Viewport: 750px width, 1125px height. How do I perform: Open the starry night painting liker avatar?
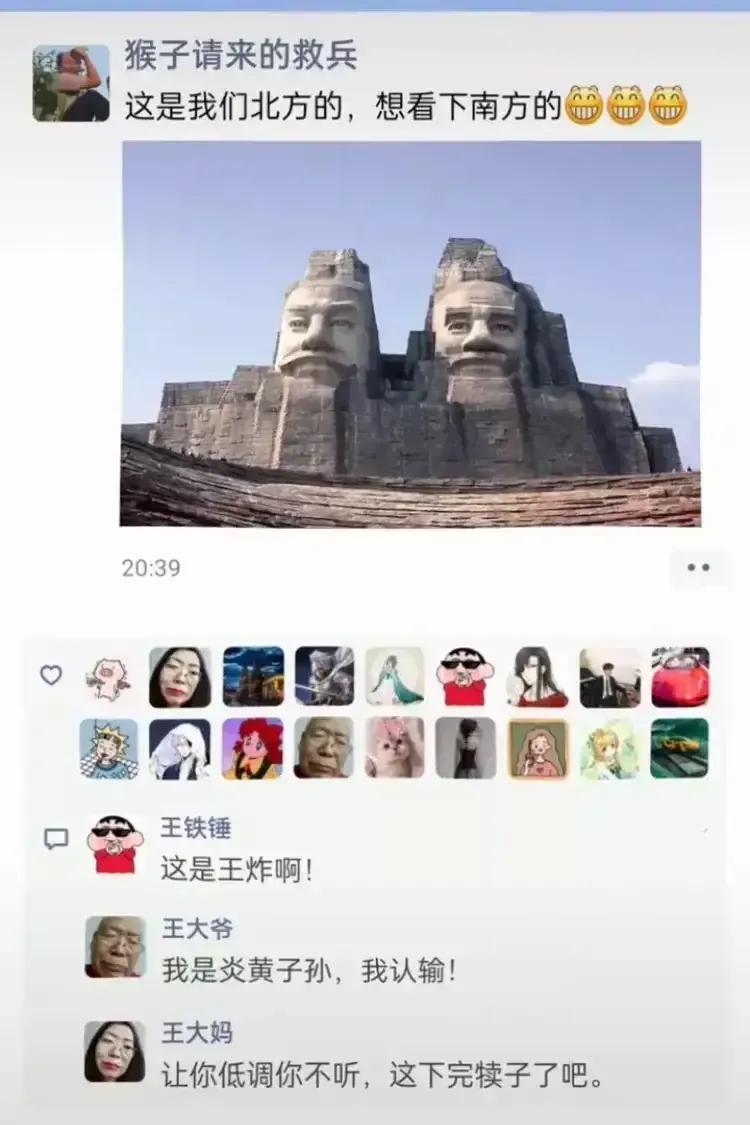pos(252,677)
